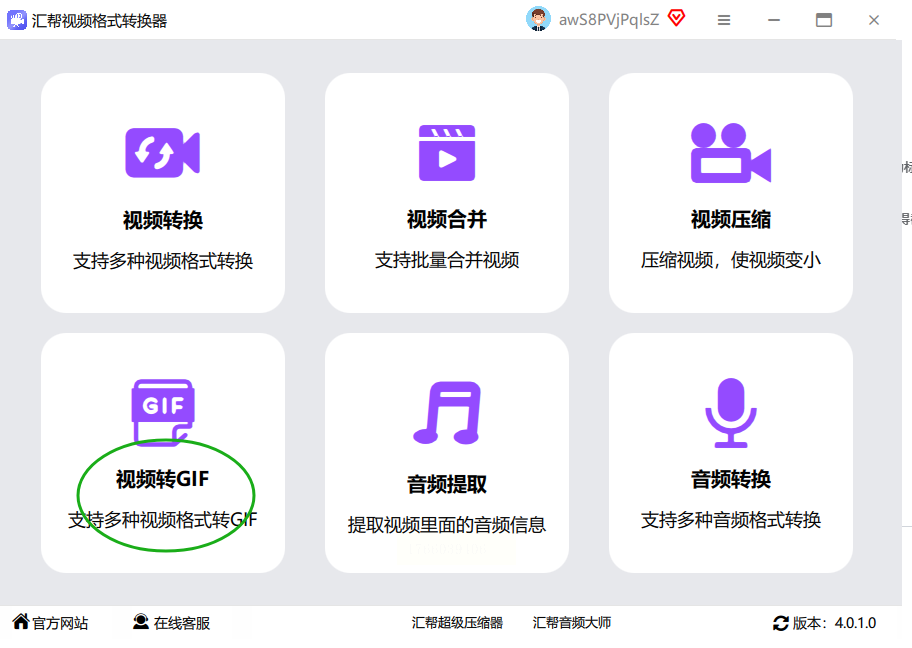Open the 视频转换 card

[163, 193]
